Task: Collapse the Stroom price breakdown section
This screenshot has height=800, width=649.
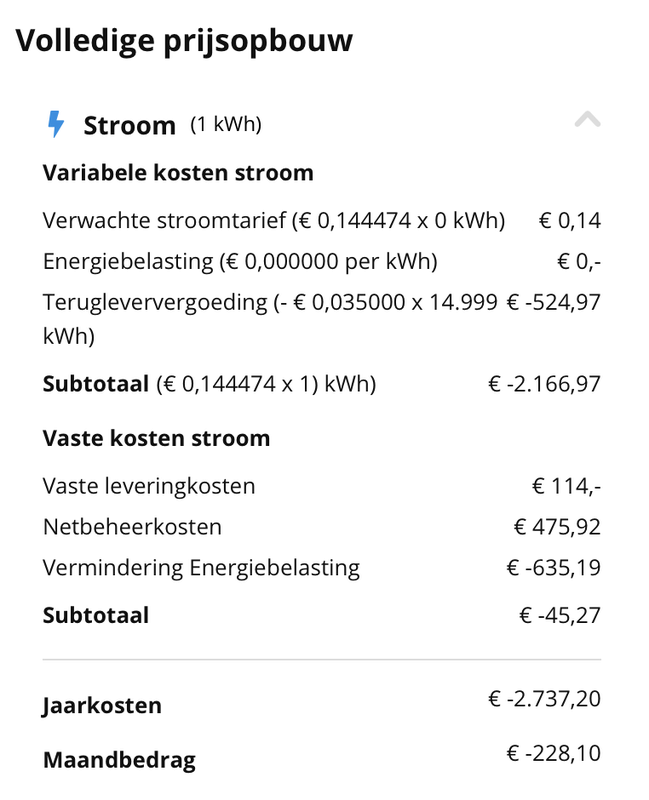Action: tap(587, 121)
